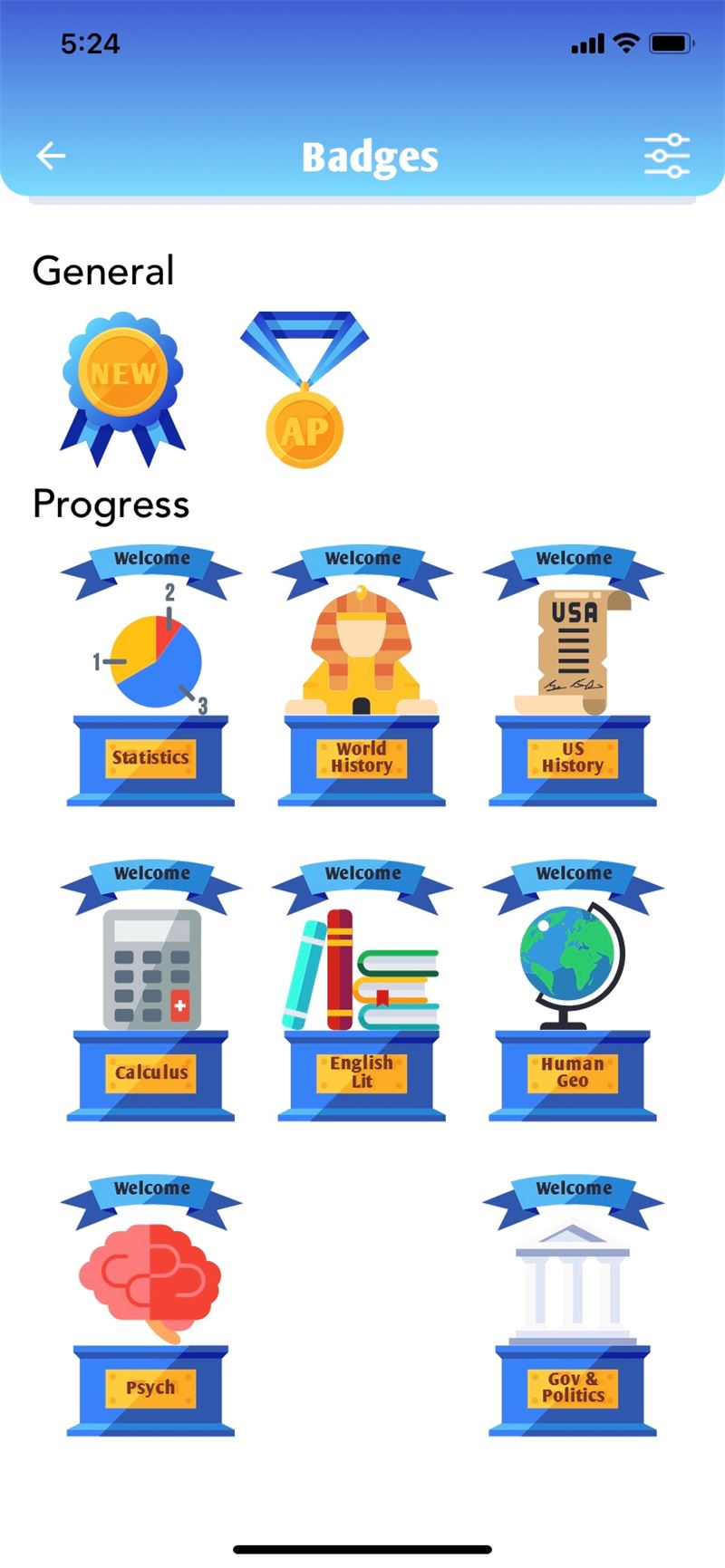View the Gov & Politics badge
This screenshot has height=1568, width=725.
click(573, 1306)
